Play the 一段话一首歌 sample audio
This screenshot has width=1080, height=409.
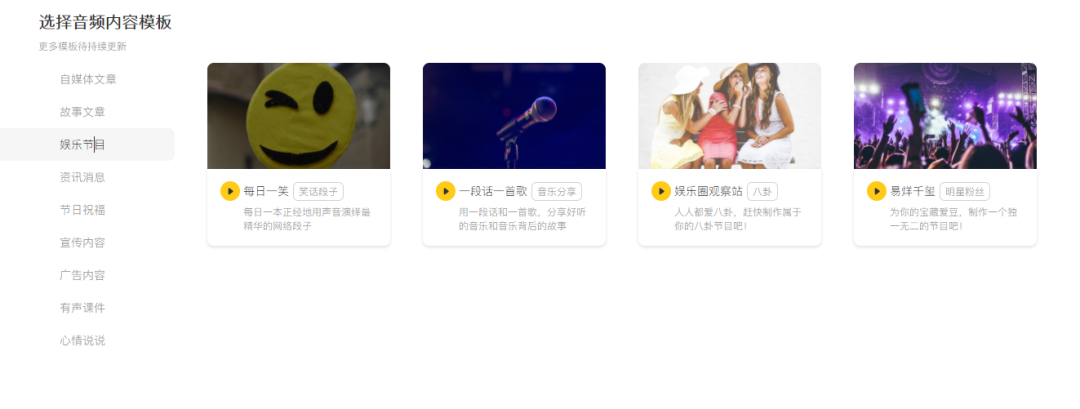[x=445, y=191]
